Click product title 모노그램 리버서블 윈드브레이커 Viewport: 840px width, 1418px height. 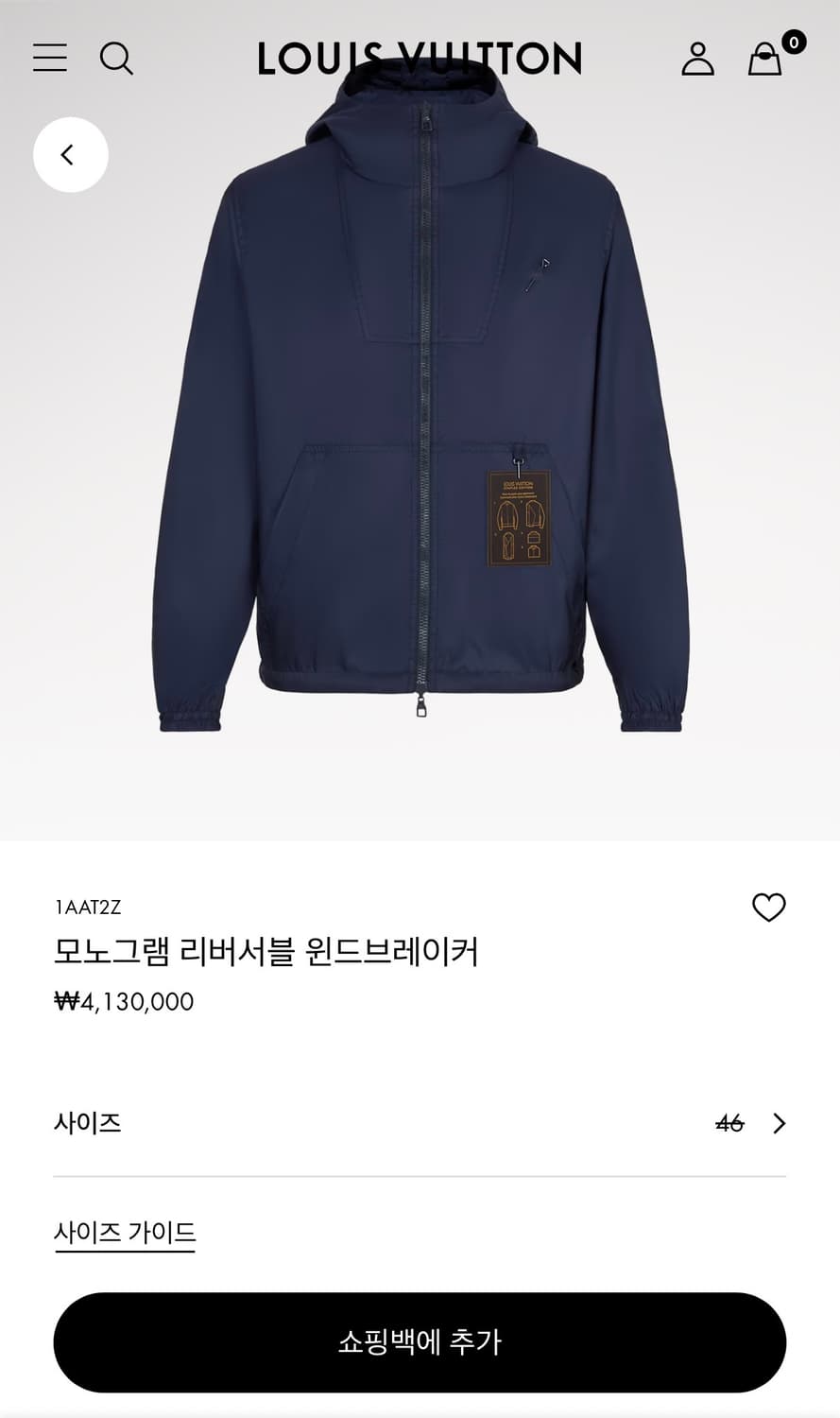tap(267, 954)
